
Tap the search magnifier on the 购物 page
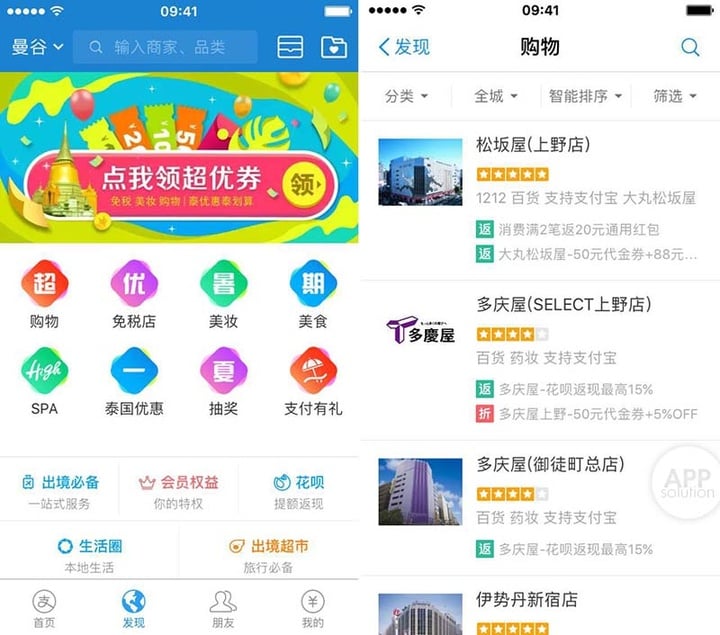point(690,47)
